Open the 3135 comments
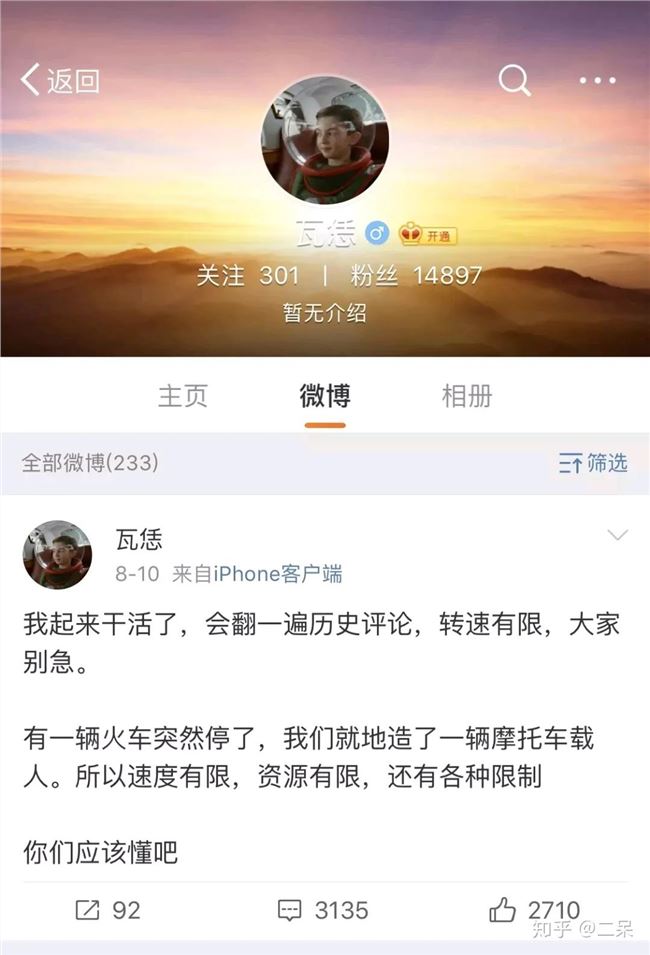This screenshot has width=650, height=955. pyautogui.click(x=323, y=910)
